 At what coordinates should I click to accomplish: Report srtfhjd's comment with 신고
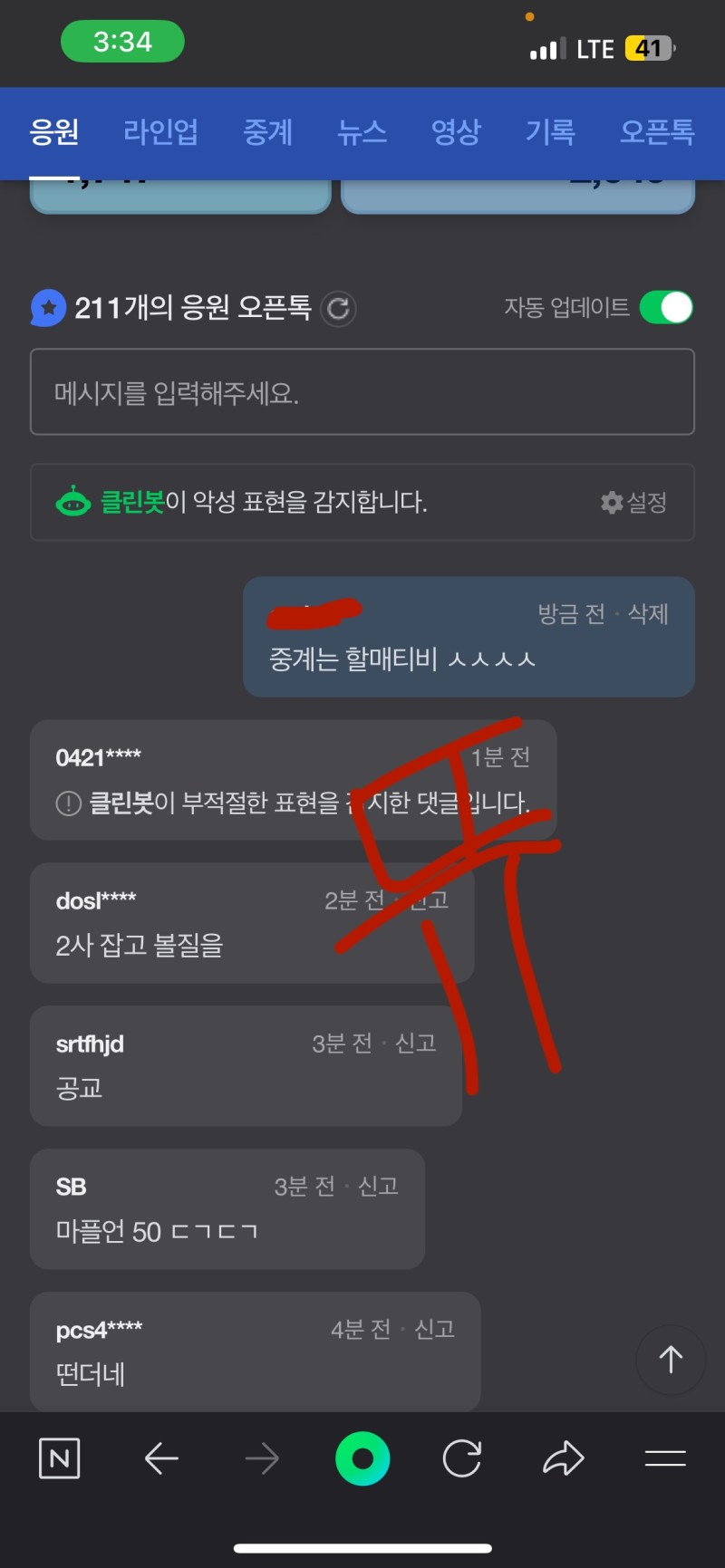click(416, 1044)
